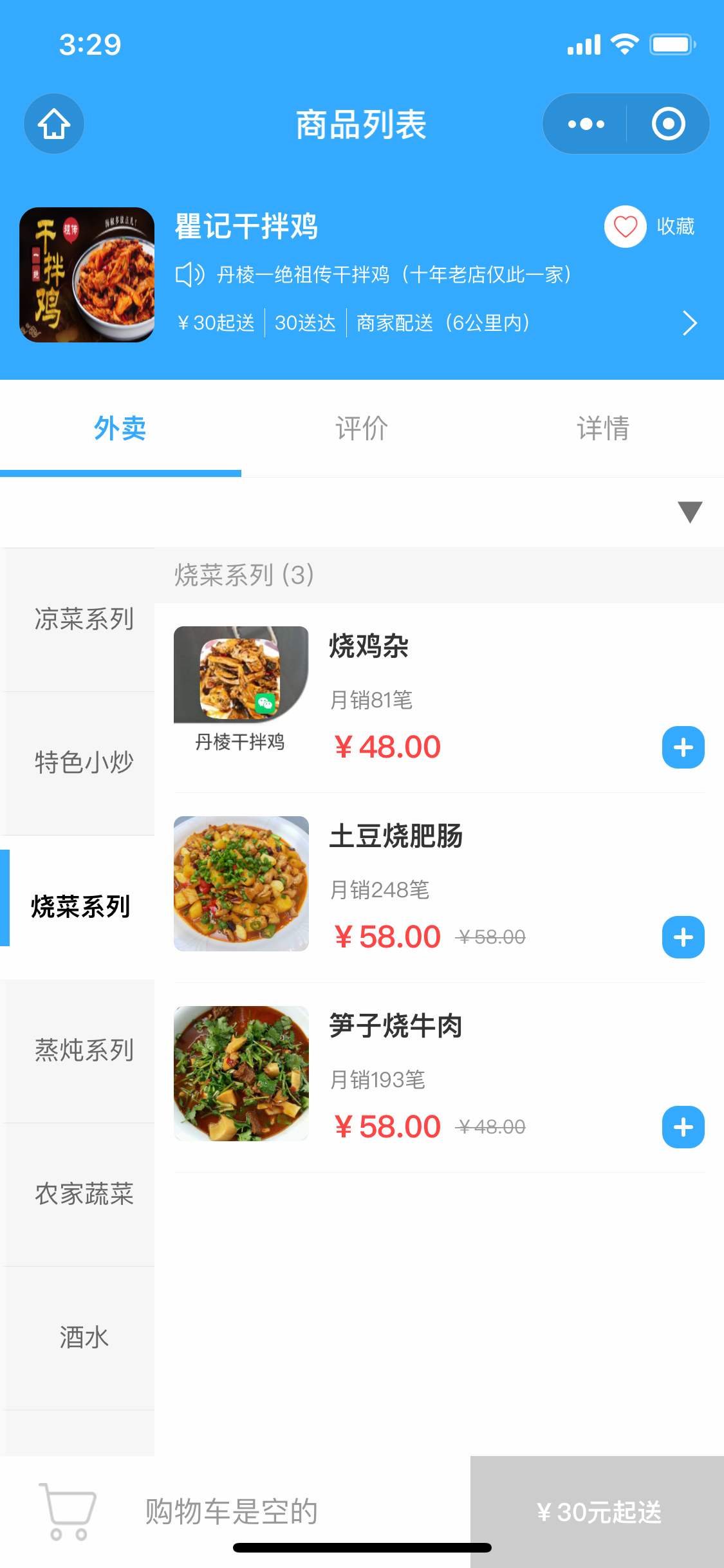
Task: Add 笋子烧牛肉 to the cart
Action: [683, 1127]
